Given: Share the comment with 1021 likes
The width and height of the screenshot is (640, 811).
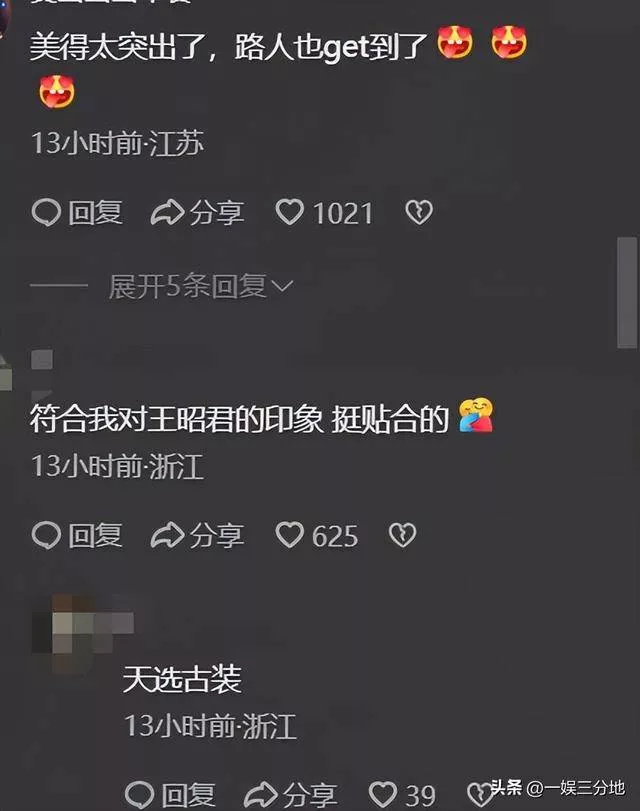Looking at the screenshot, I should pos(197,212).
